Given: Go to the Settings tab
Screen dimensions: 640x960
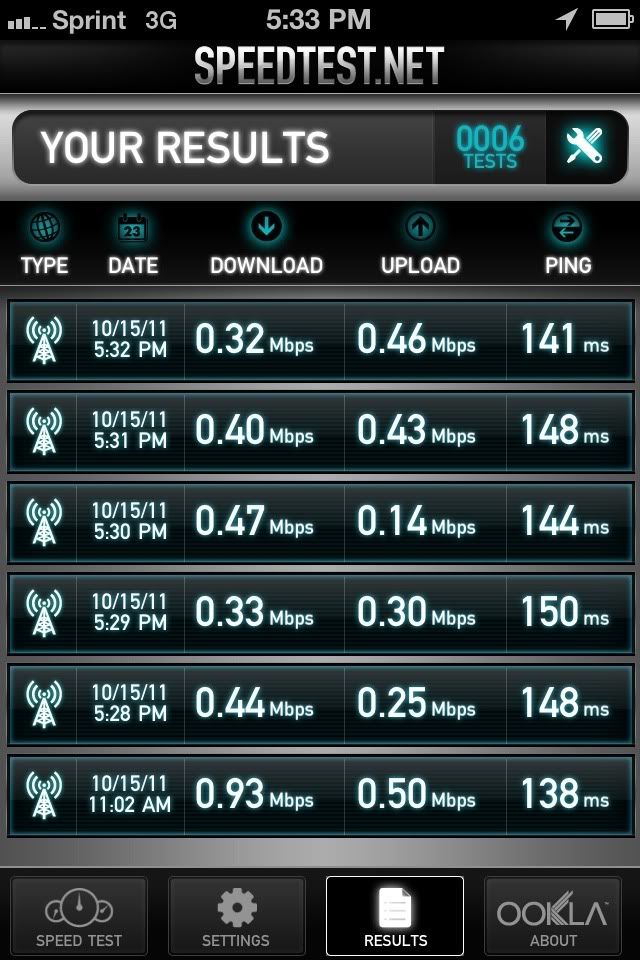Looking at the screenshot, I should coord(236,916).
